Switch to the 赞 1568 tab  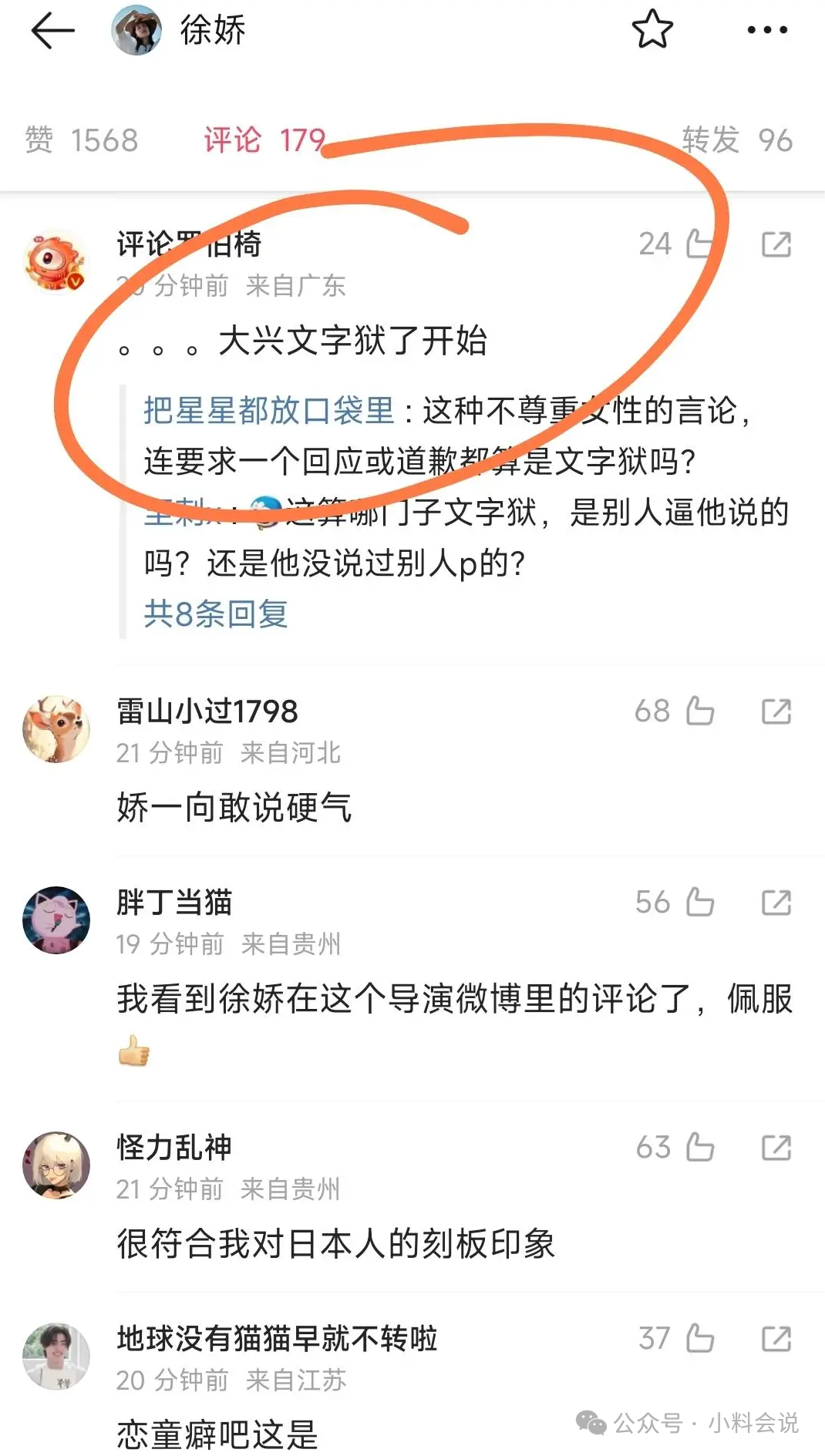tap(82, 140)
